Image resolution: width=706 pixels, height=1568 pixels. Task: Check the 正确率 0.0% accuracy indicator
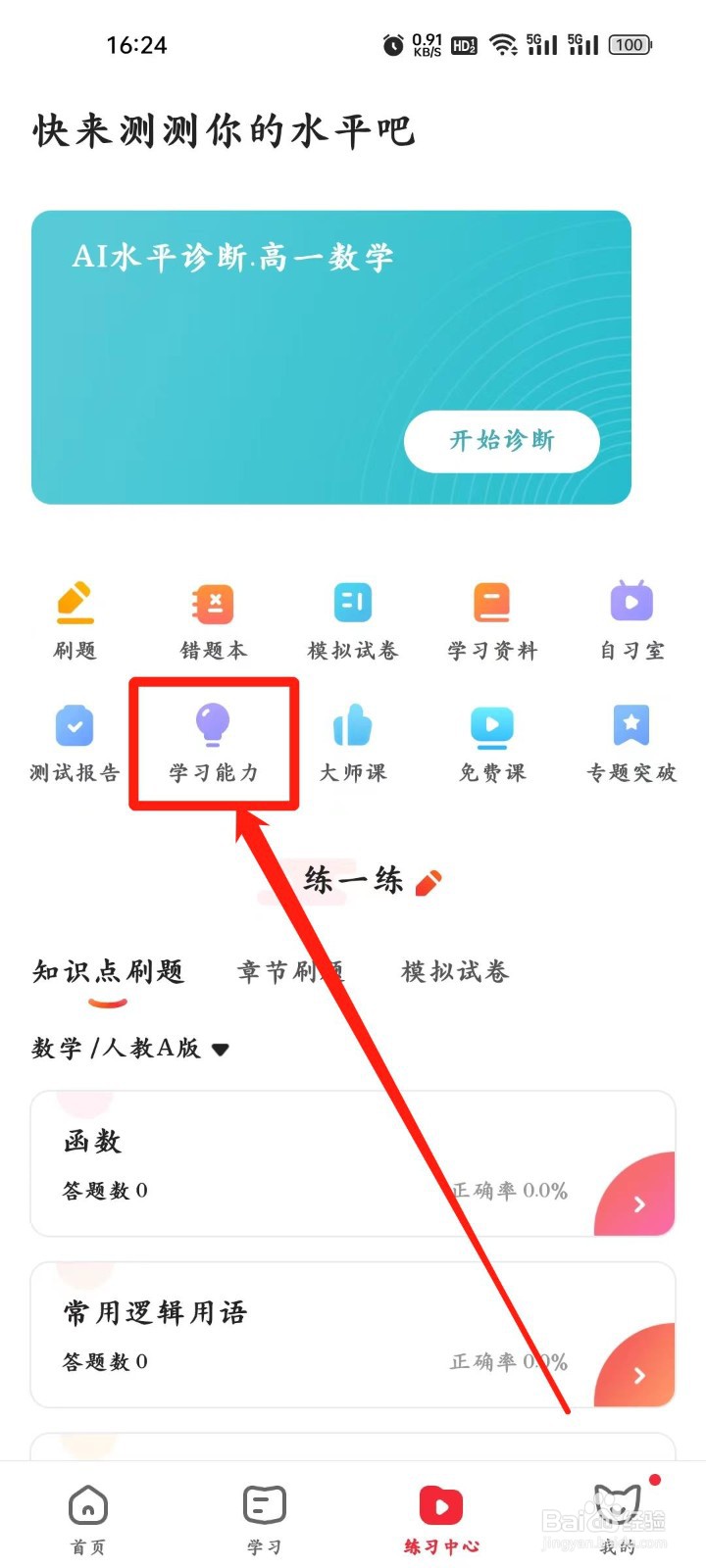coord(509,1192)
